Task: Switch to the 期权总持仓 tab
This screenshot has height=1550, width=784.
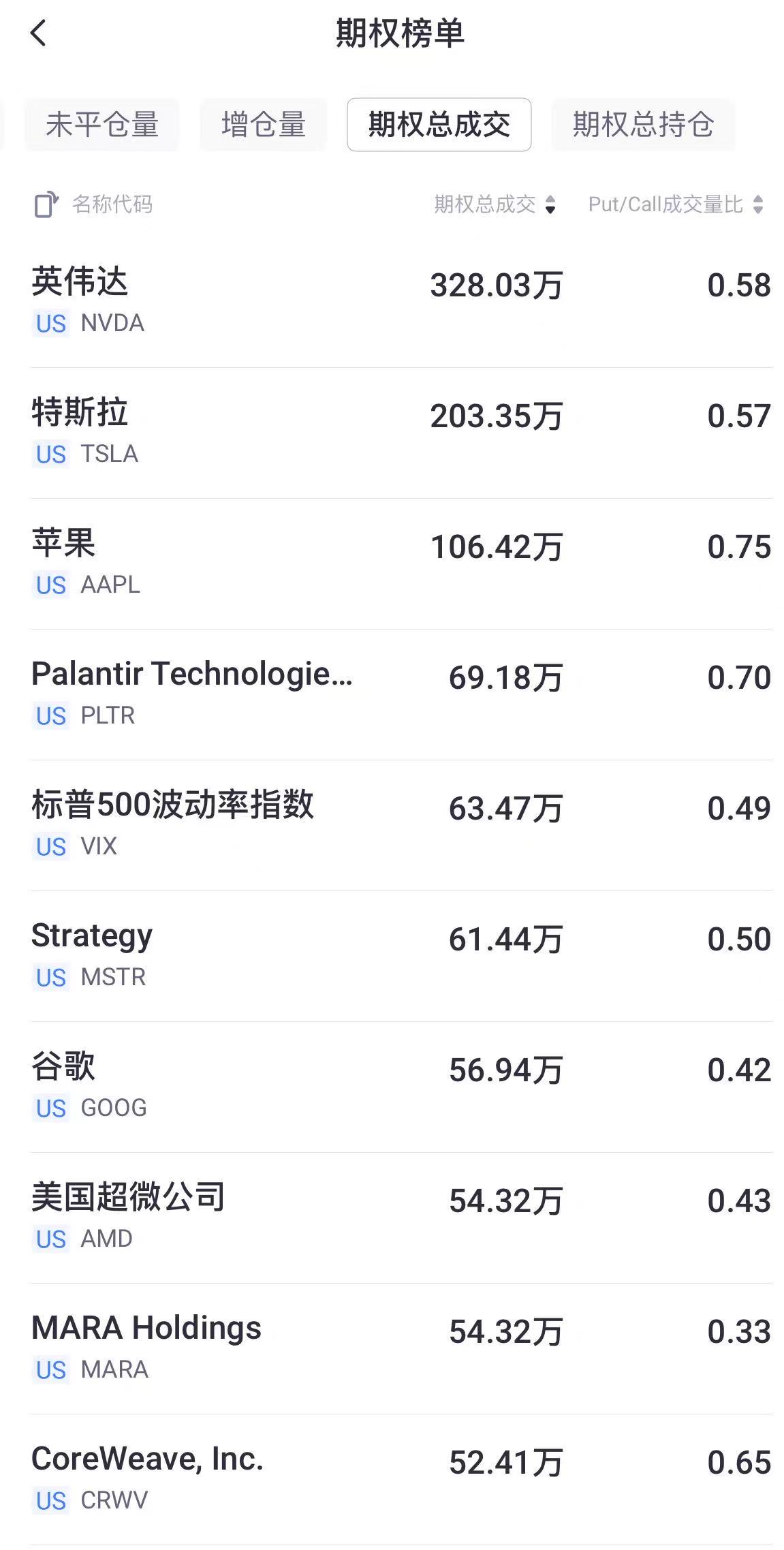Action: (x=644, y=125)
